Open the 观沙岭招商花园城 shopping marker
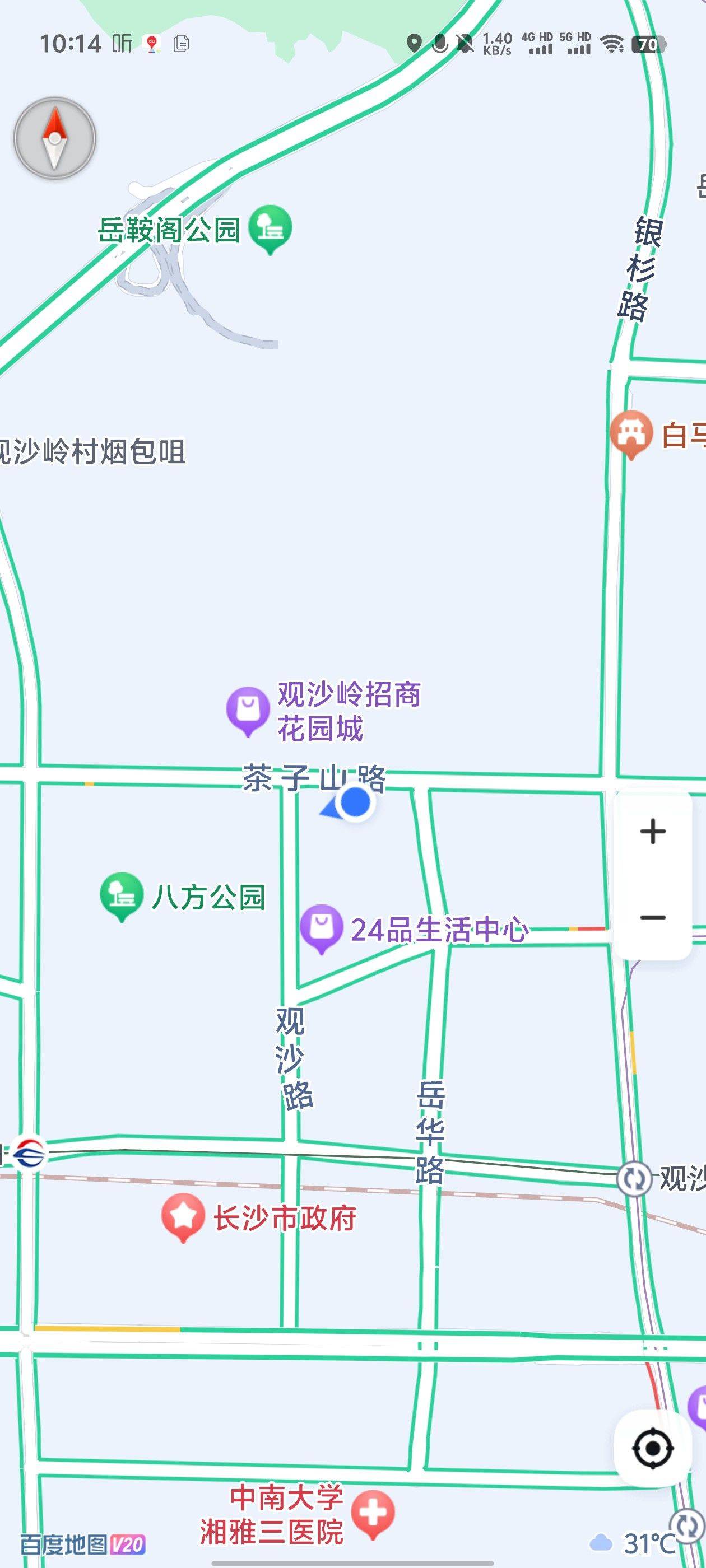 pyautogui.click(x=248, y=708)
